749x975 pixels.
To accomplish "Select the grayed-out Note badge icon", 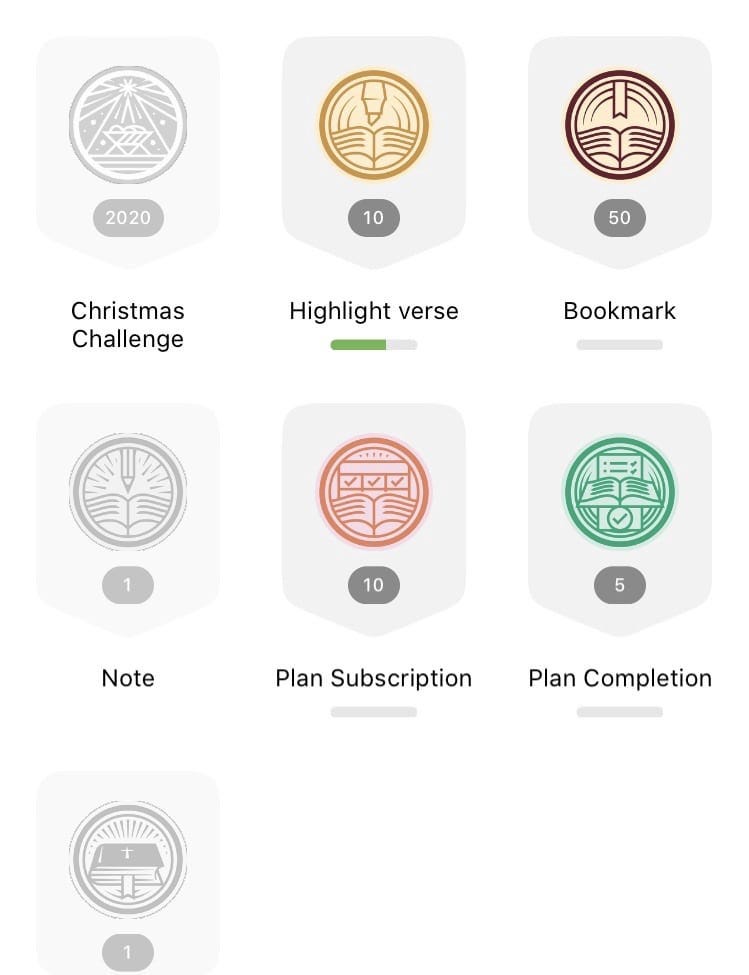I will click(x=127, y=490).
